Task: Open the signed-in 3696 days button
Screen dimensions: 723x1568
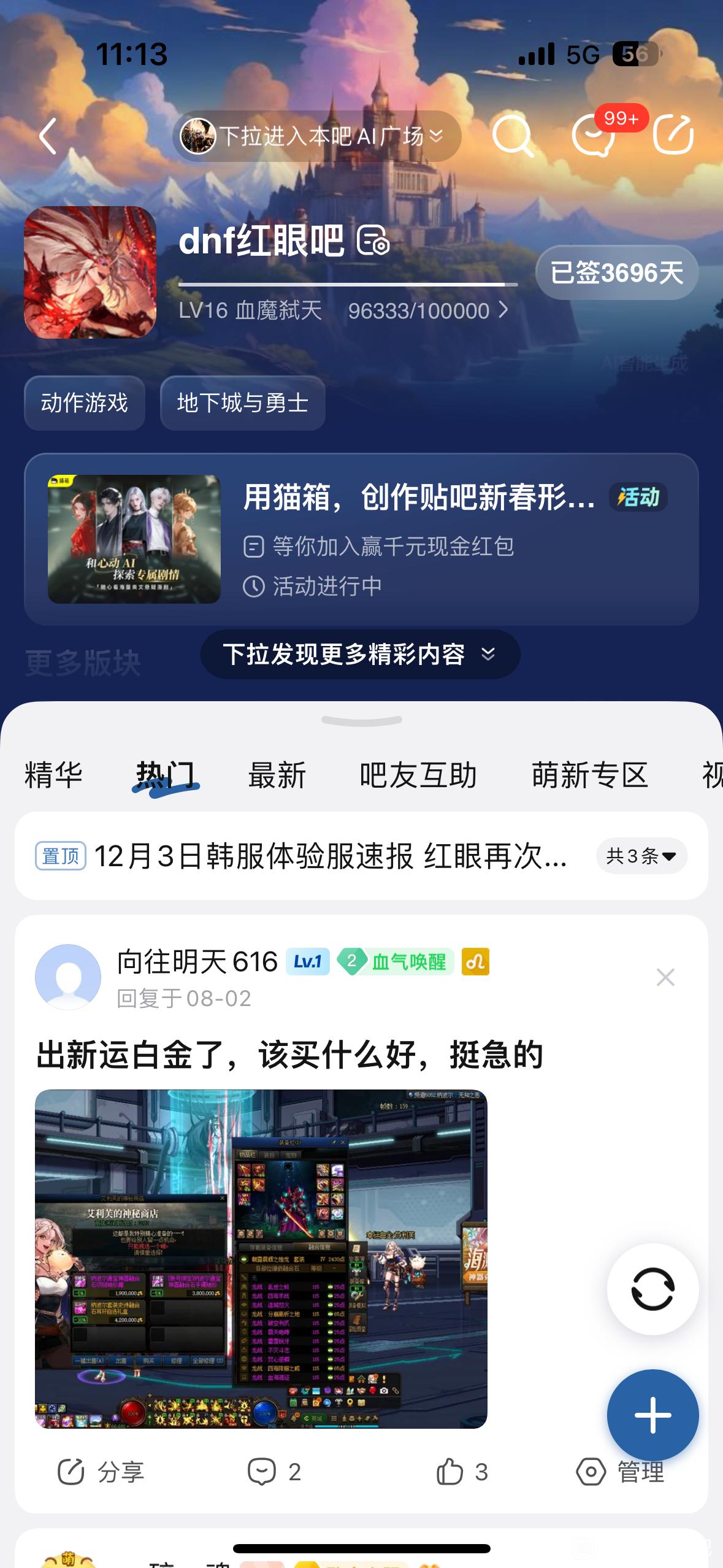Action: pyautogui.click(x=616, y=273)
